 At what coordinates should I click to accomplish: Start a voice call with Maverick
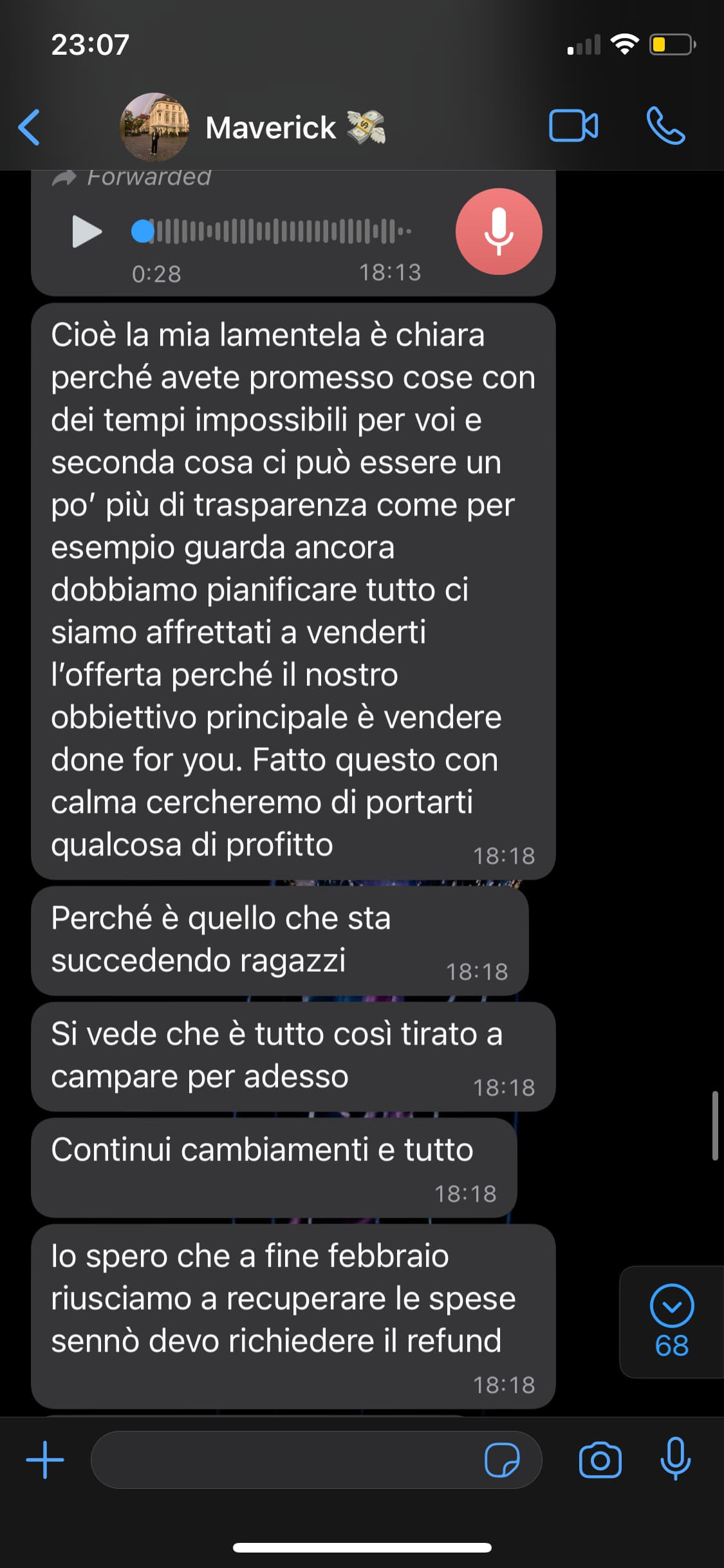click(665, 126)
